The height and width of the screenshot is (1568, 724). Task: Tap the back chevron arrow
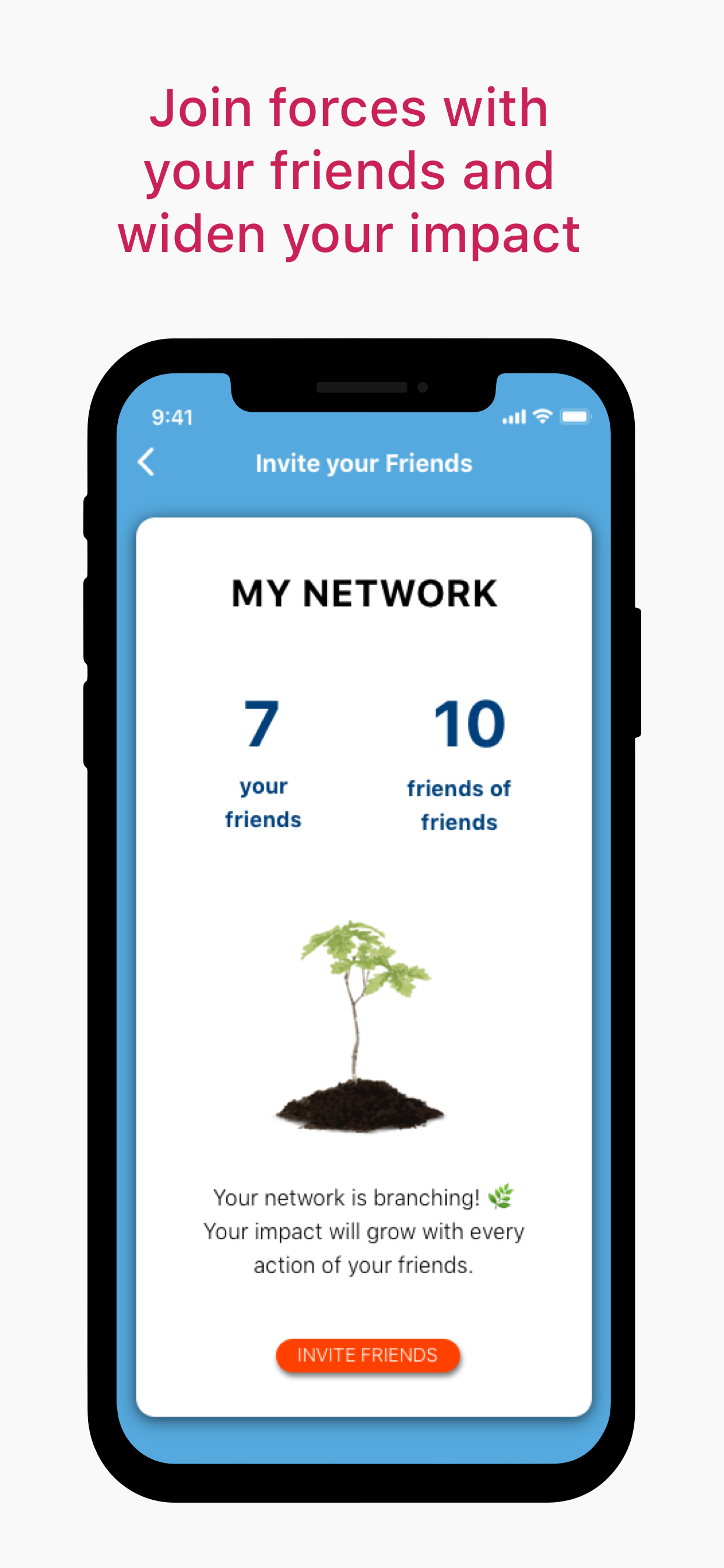[146, 463]
